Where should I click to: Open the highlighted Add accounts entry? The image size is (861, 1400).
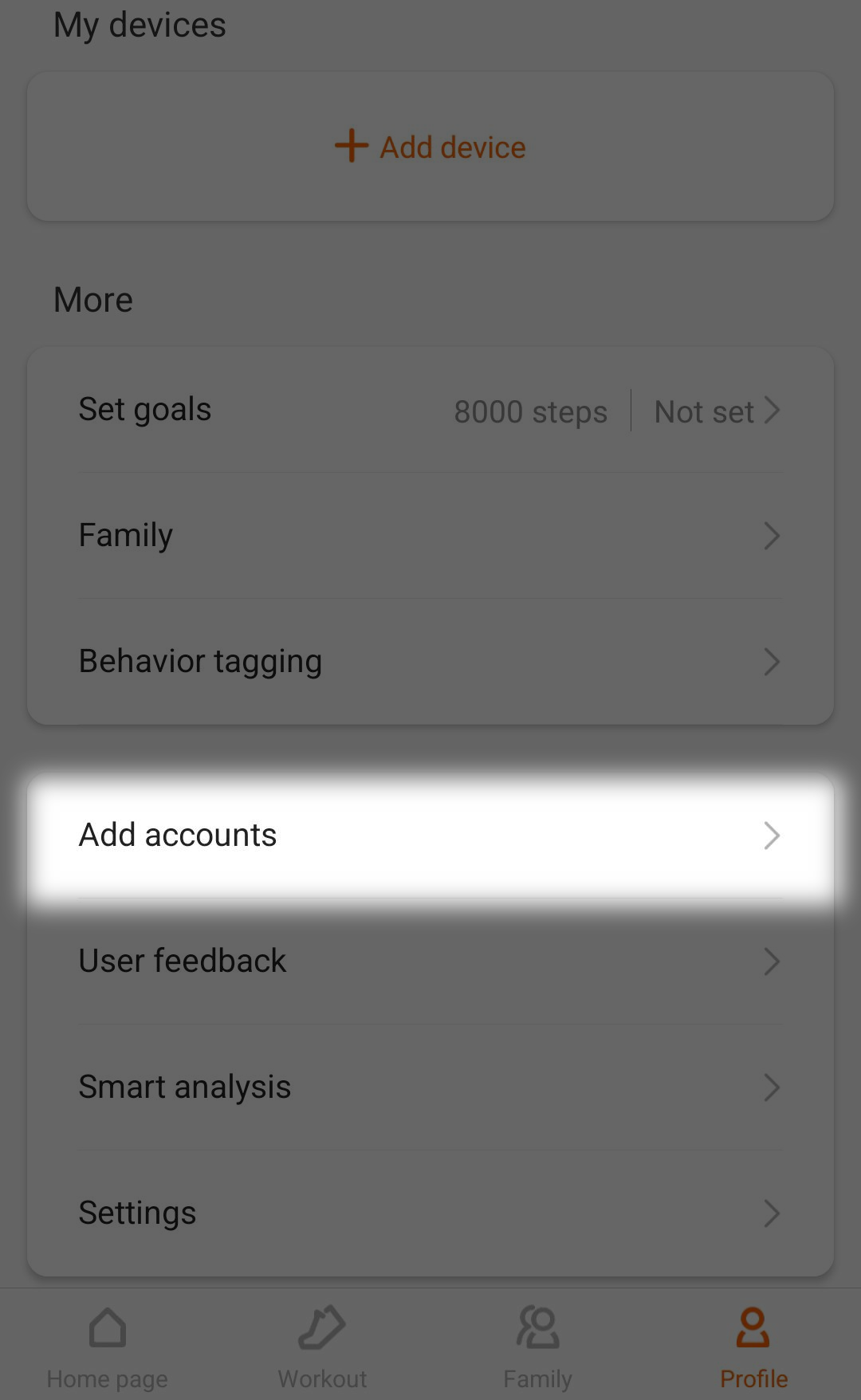tap(431, 835)
